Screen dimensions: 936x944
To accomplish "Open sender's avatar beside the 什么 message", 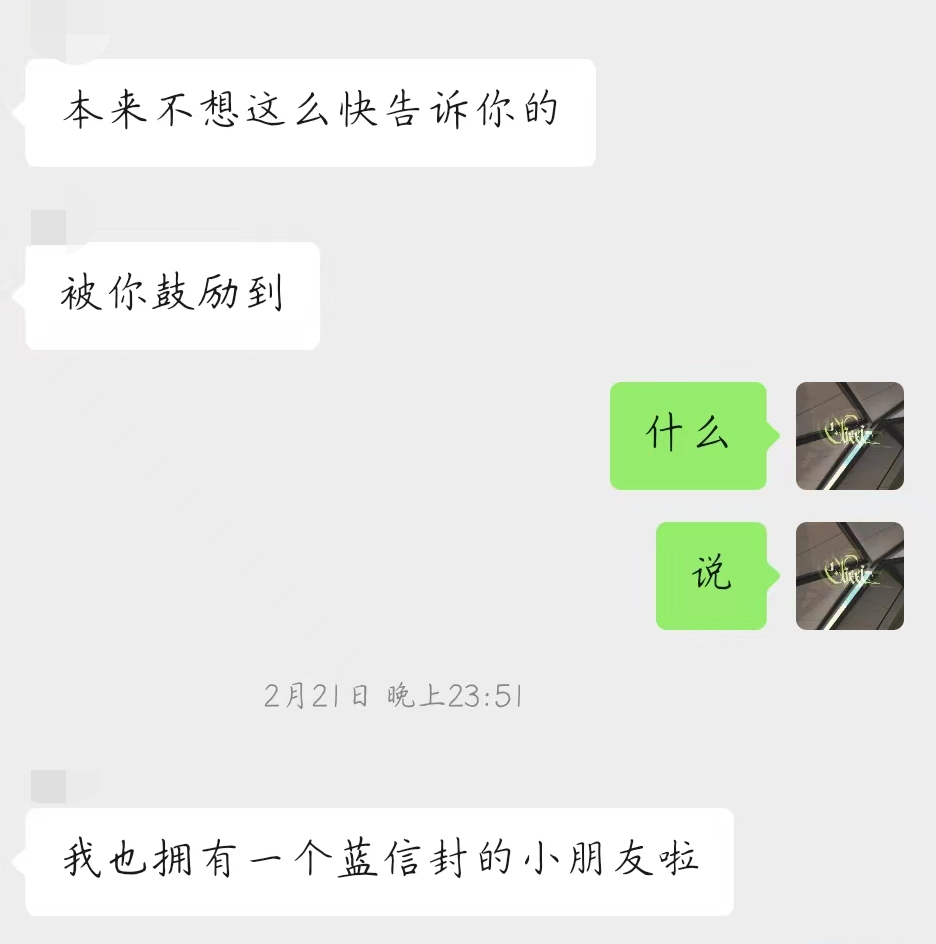I will pos(849,436).
